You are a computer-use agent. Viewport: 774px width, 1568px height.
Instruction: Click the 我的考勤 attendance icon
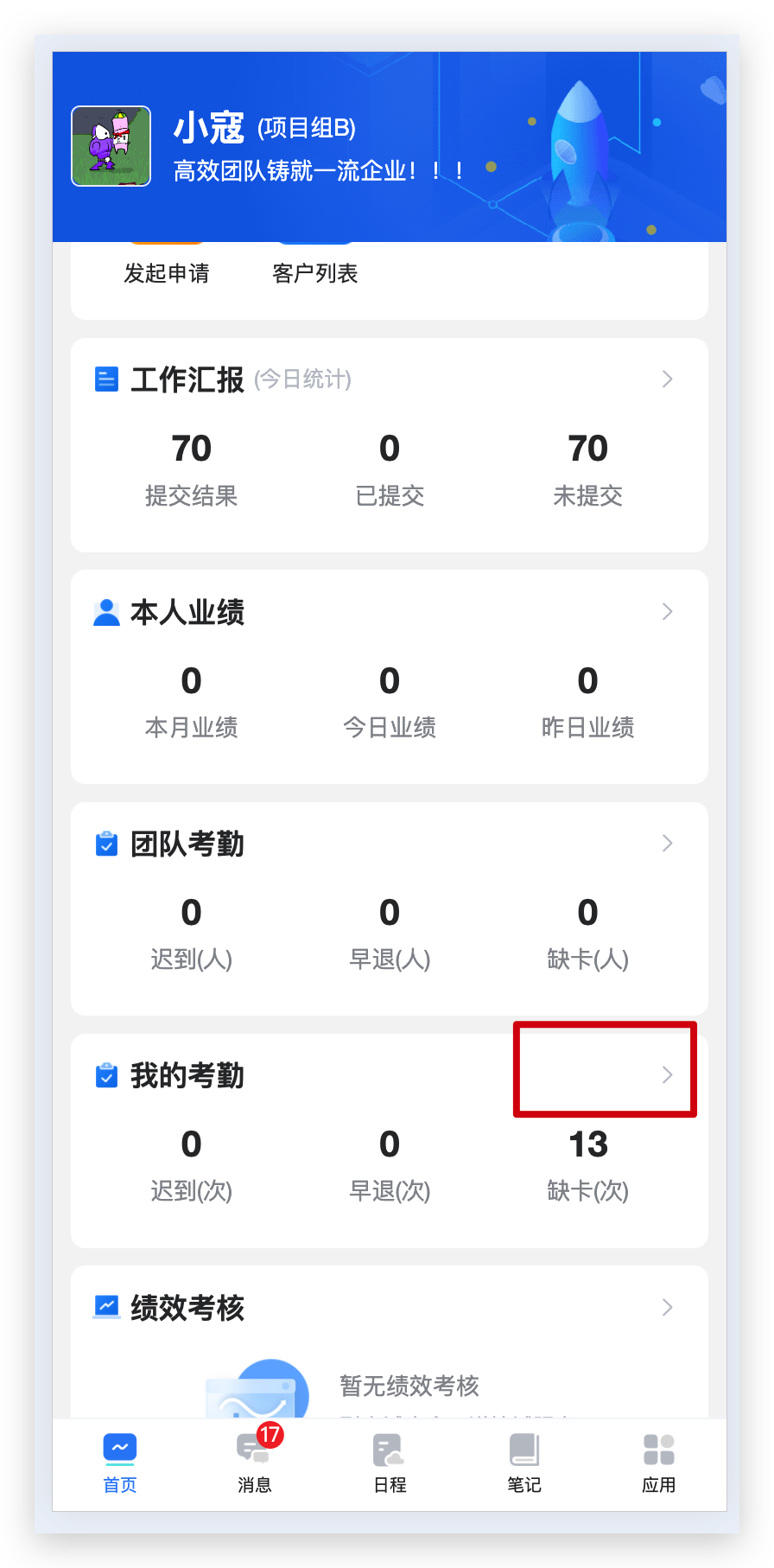[x=105, y=1074]
